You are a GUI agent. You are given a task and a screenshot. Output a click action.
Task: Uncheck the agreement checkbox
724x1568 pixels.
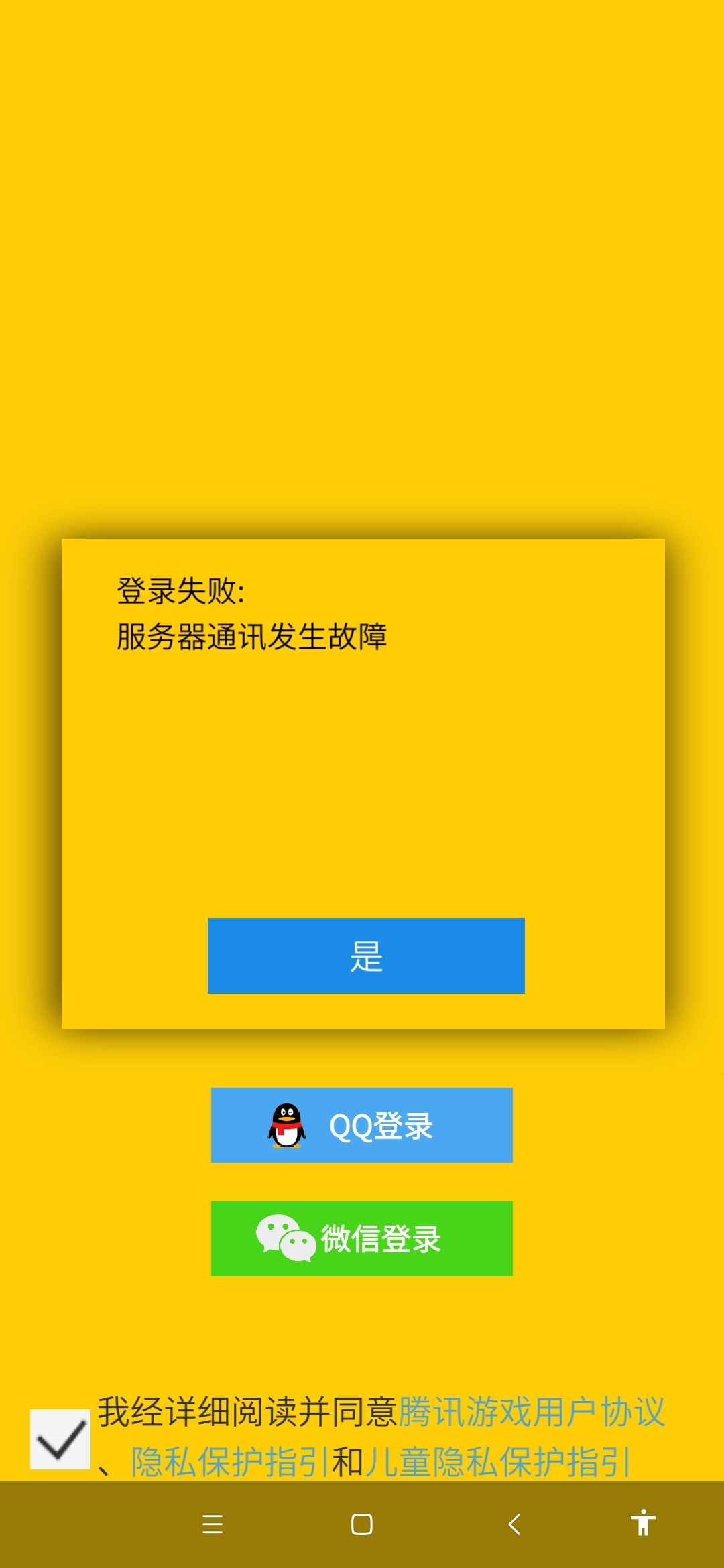coord(60,1439)
